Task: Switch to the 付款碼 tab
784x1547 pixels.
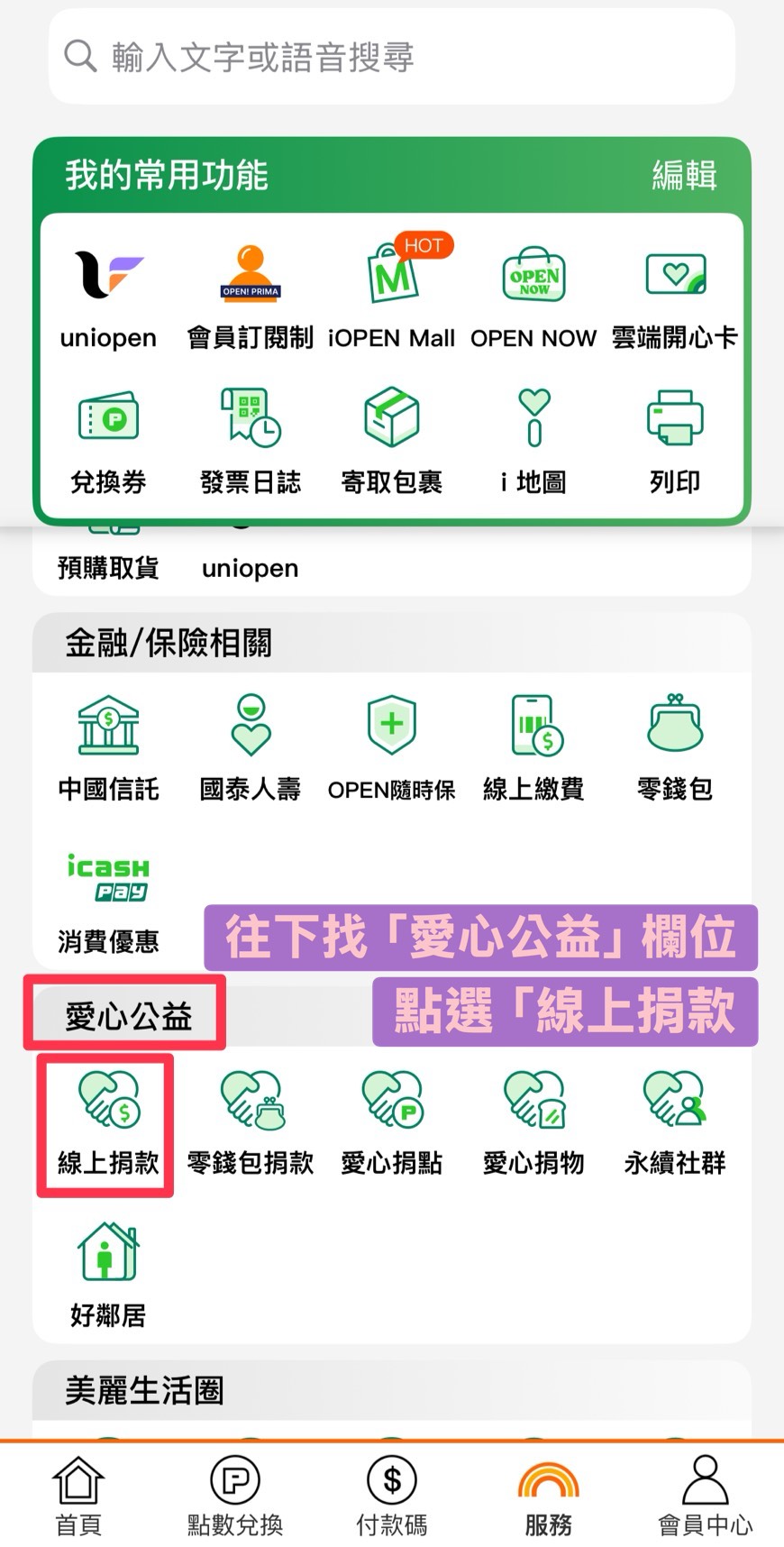Action: pyautogui.click(x=392, y=1495)
